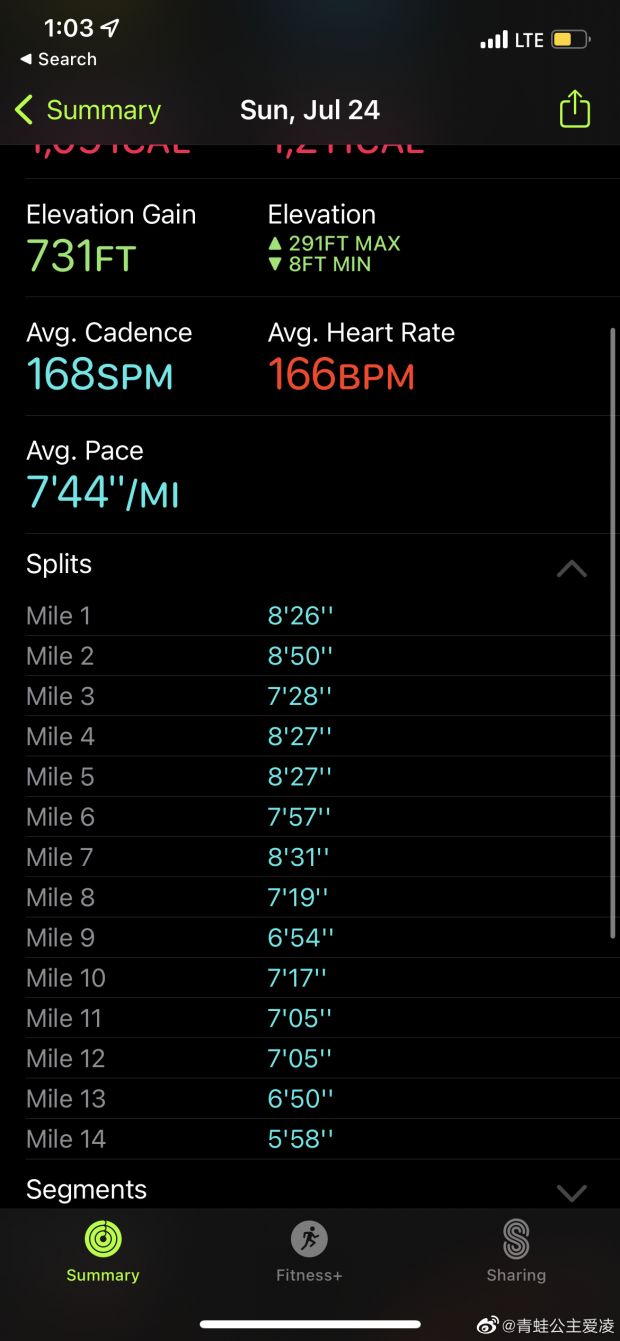Go back to Summary
620x1341 pixels.
coord(88,110)
